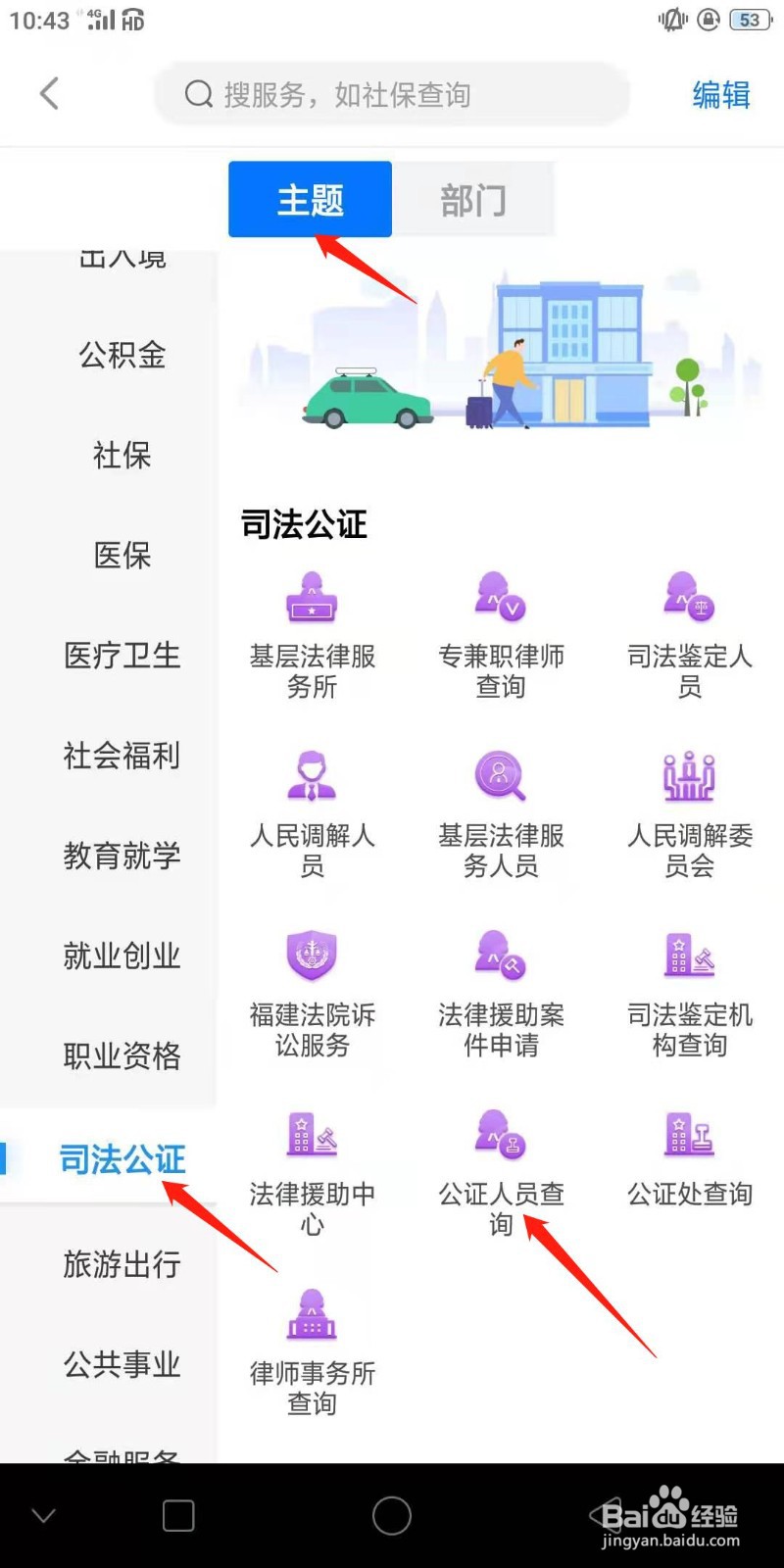This screenshot has height=1568, width=784.
Task: Tap the 编辑 edit button
Action: click(720, 94)
